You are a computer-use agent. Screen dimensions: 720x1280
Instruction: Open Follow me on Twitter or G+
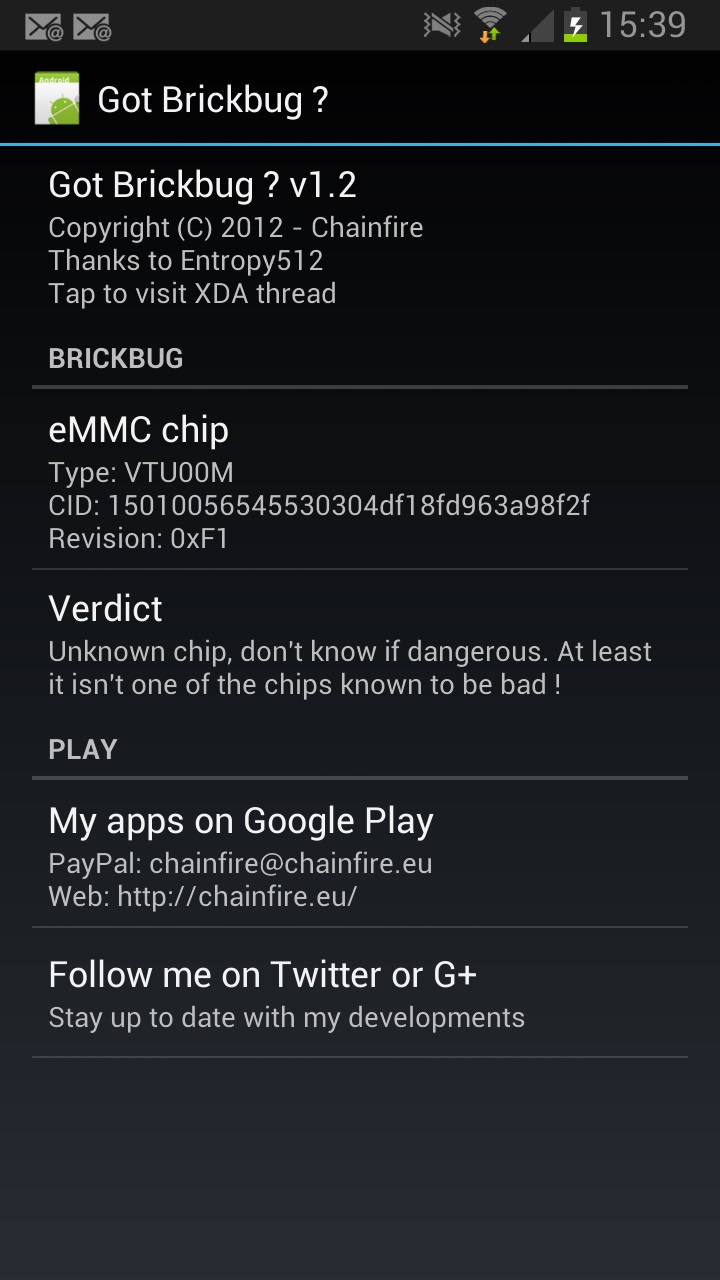click(x=360, y=992)
